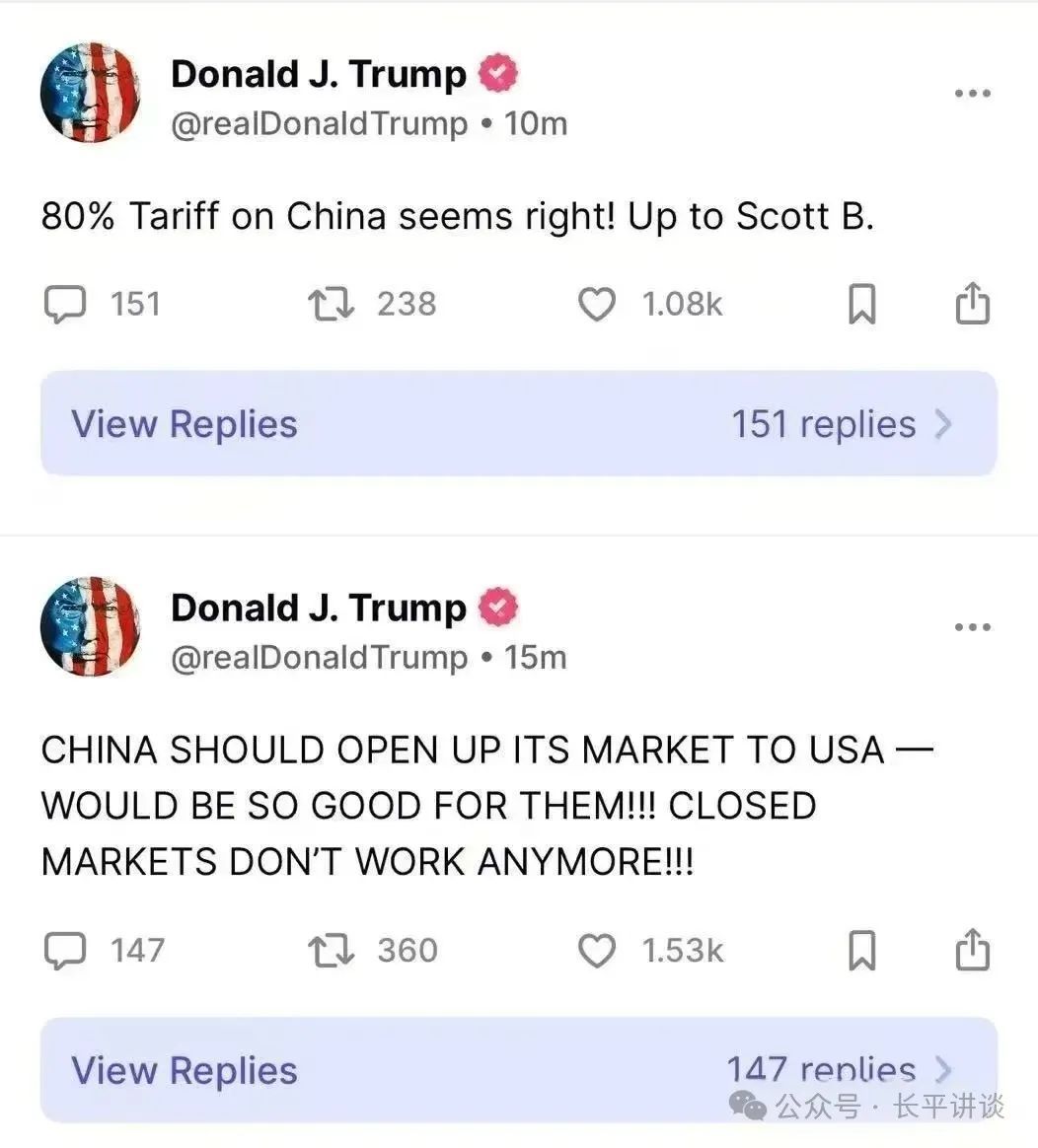ReTruth the CLOSED MARKETS post
This screenshot has width=1038, height=1148.
click(331, 951)
